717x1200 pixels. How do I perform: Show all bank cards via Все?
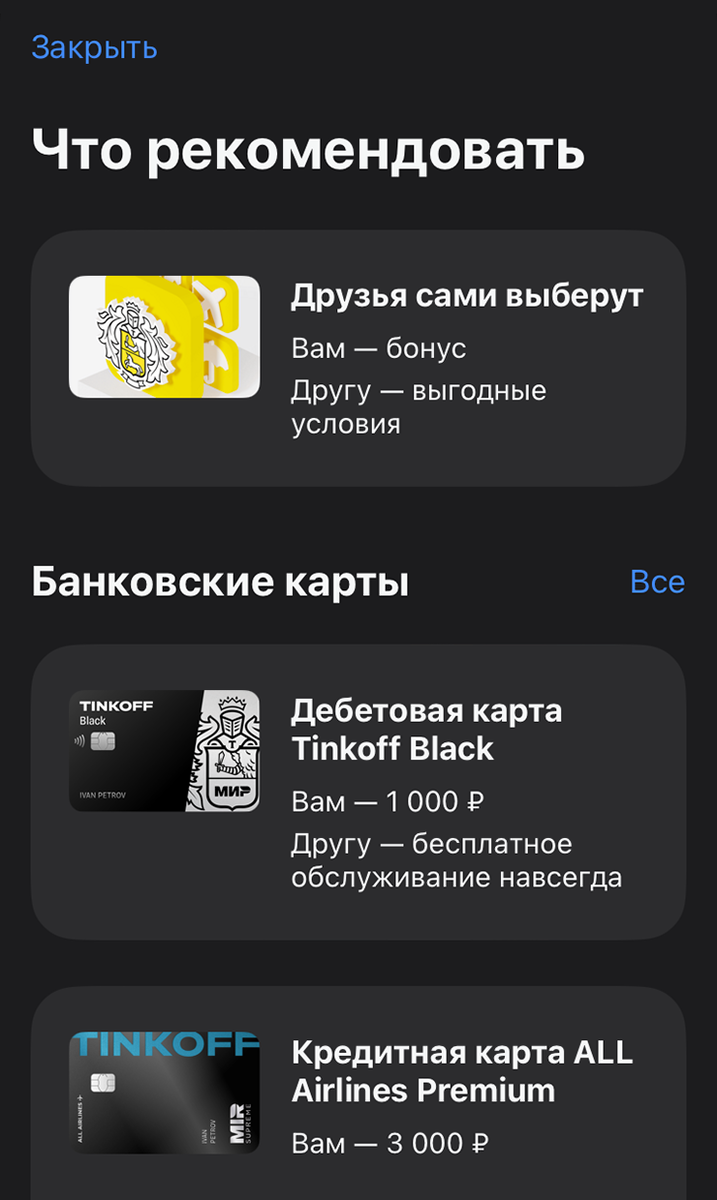tap(657, 582)
